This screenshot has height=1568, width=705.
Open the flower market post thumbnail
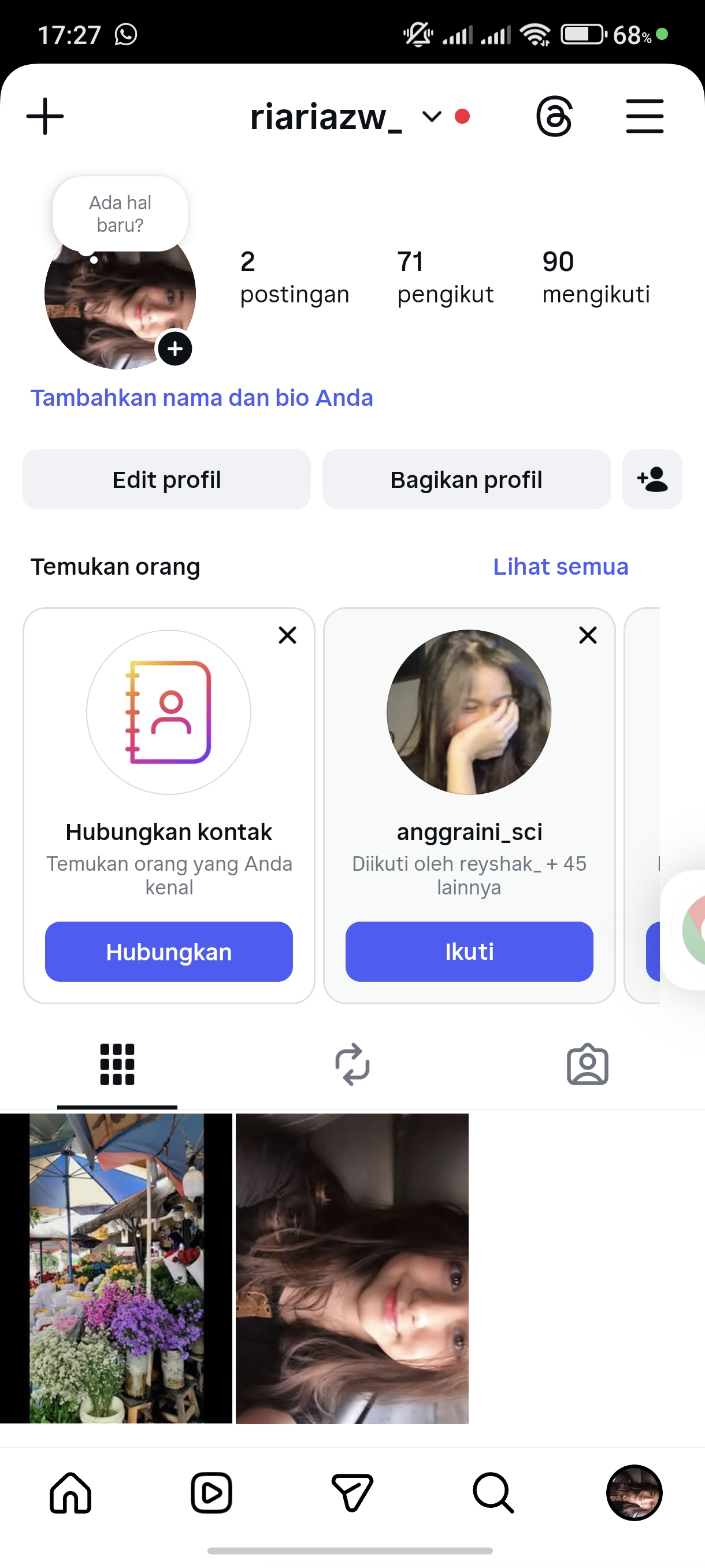116,1268
